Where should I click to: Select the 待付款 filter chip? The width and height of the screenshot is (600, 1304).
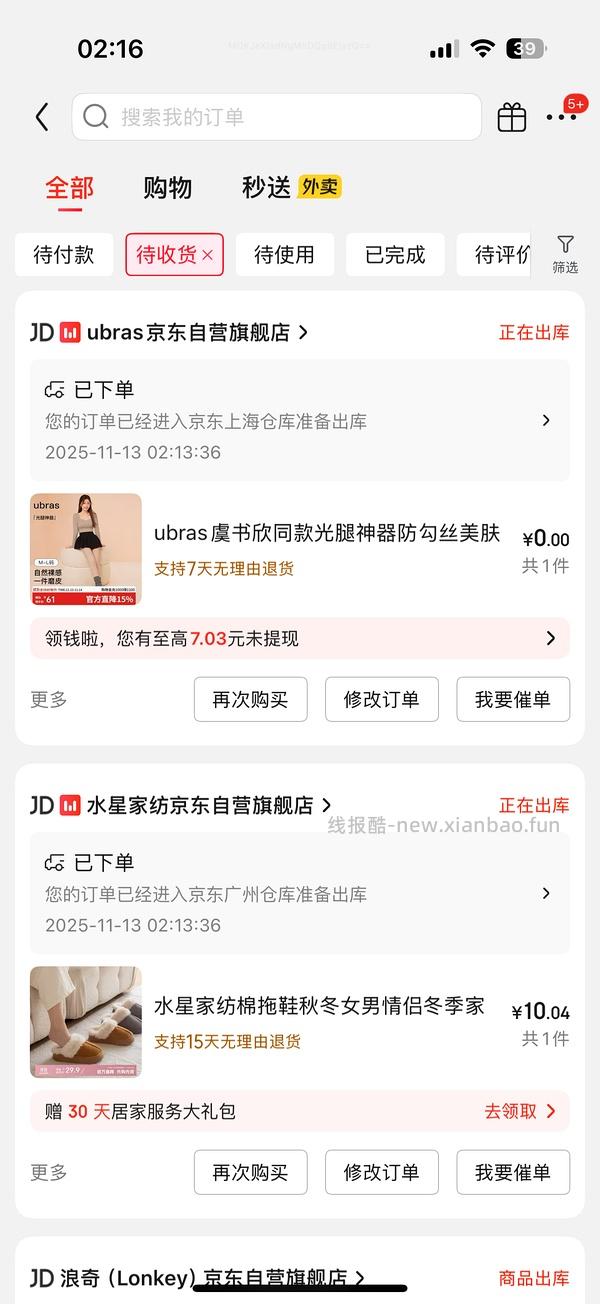click(64, 255)
